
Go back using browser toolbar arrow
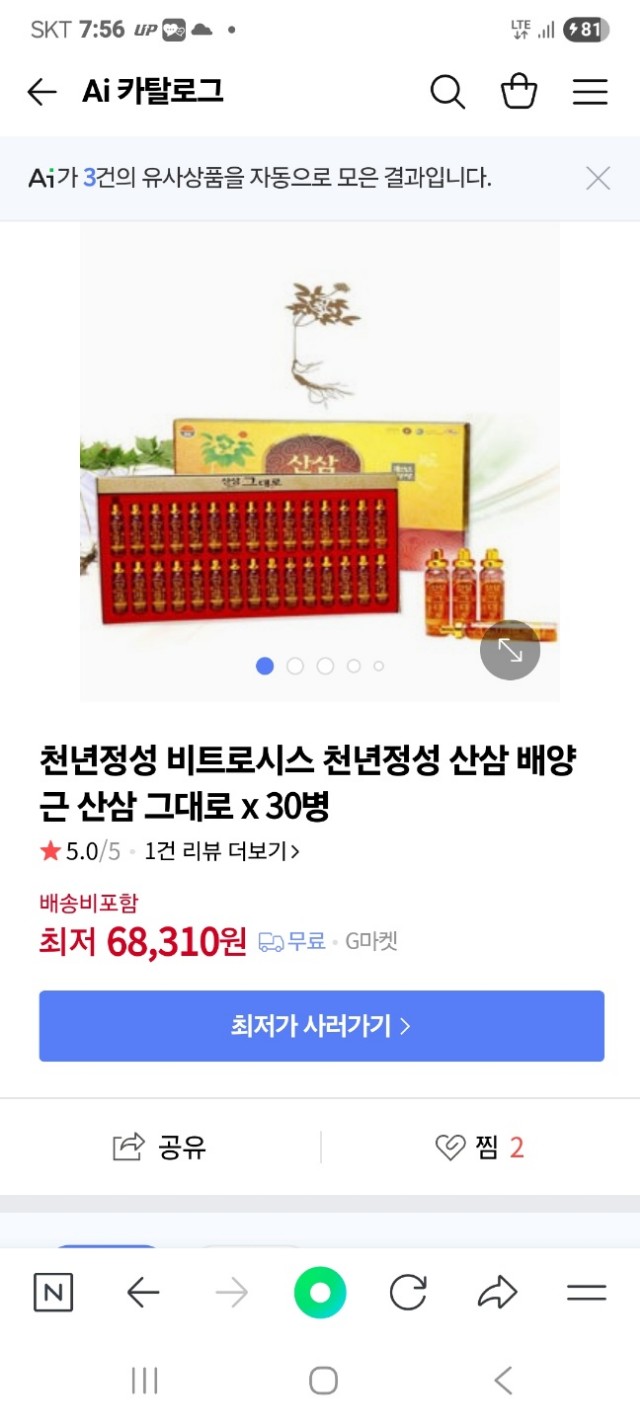click(x=143, y=1293)
